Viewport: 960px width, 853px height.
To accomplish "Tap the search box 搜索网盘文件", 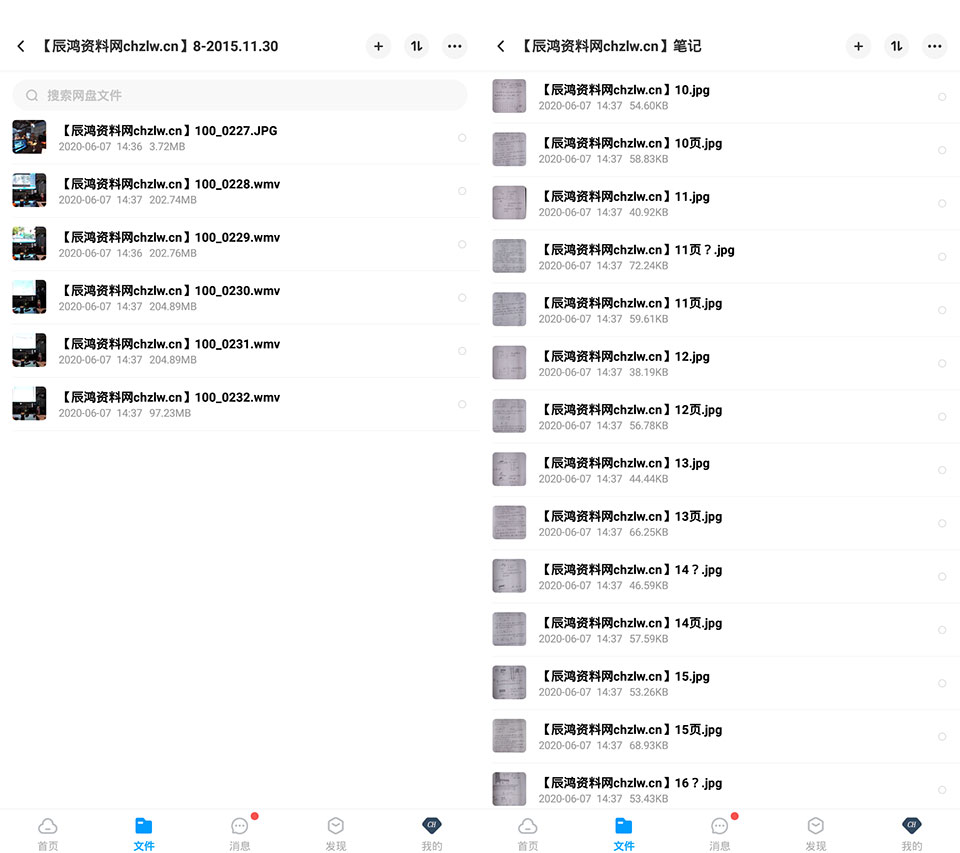I will (x=239, y=96).
